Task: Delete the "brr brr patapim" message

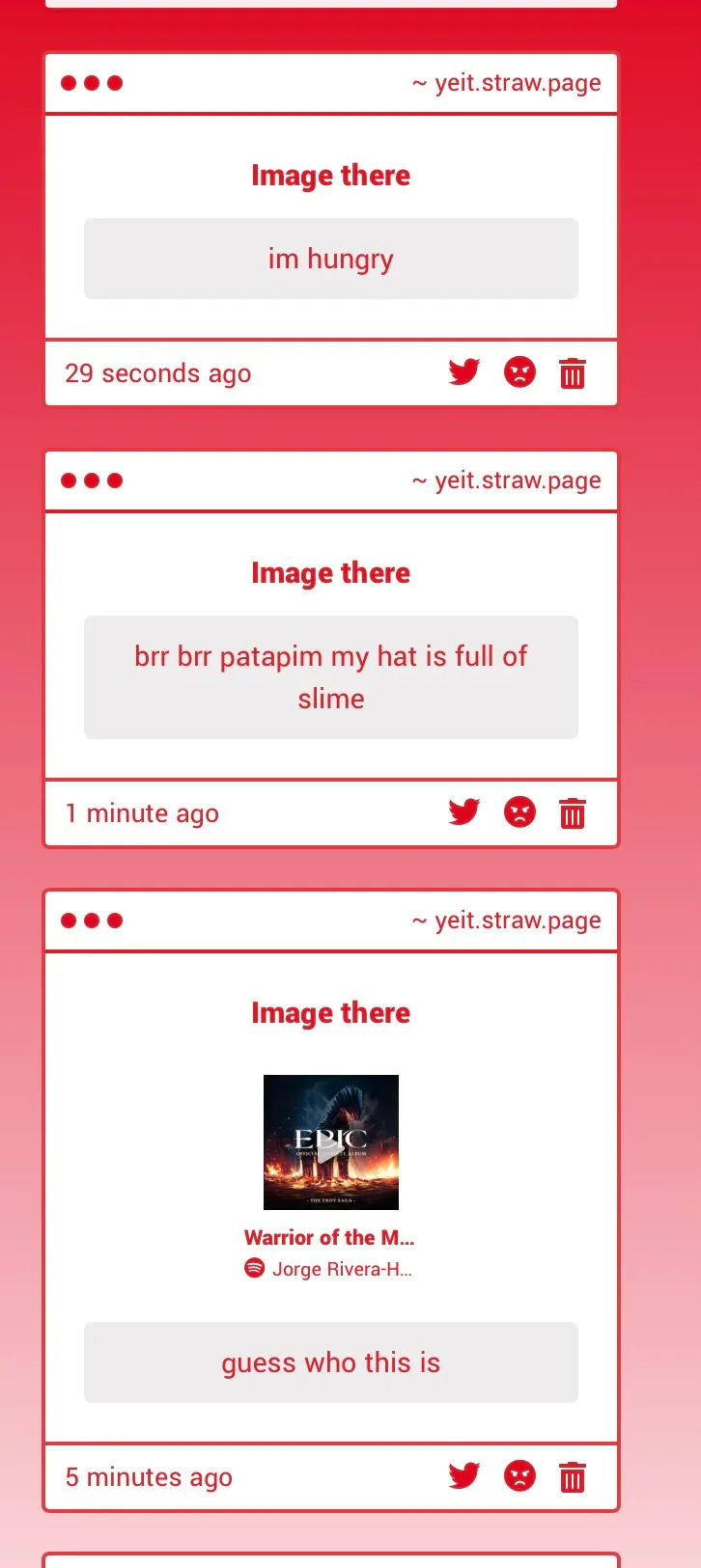Action: tap(573, 812)
